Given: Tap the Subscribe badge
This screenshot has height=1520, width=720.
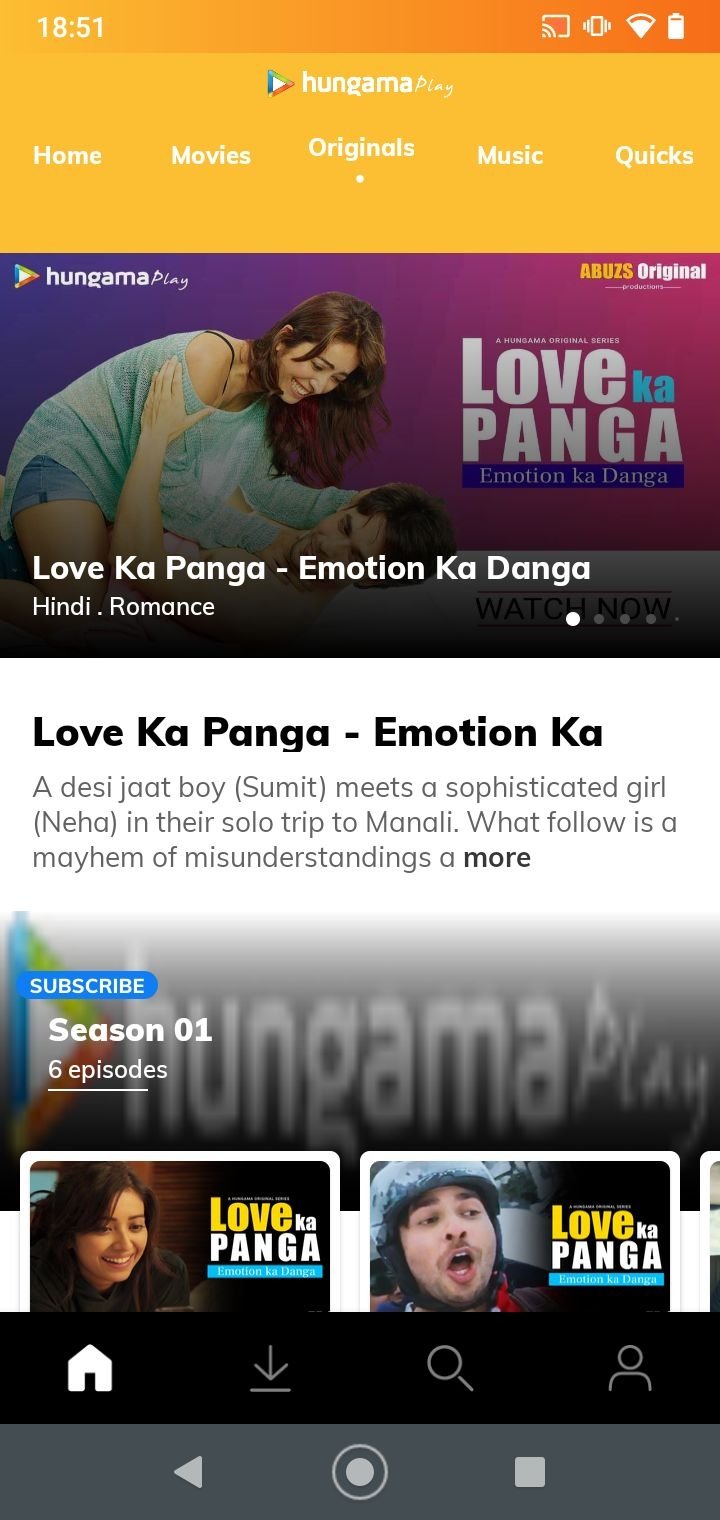Looking at the screenshot, I should [87, 985].
